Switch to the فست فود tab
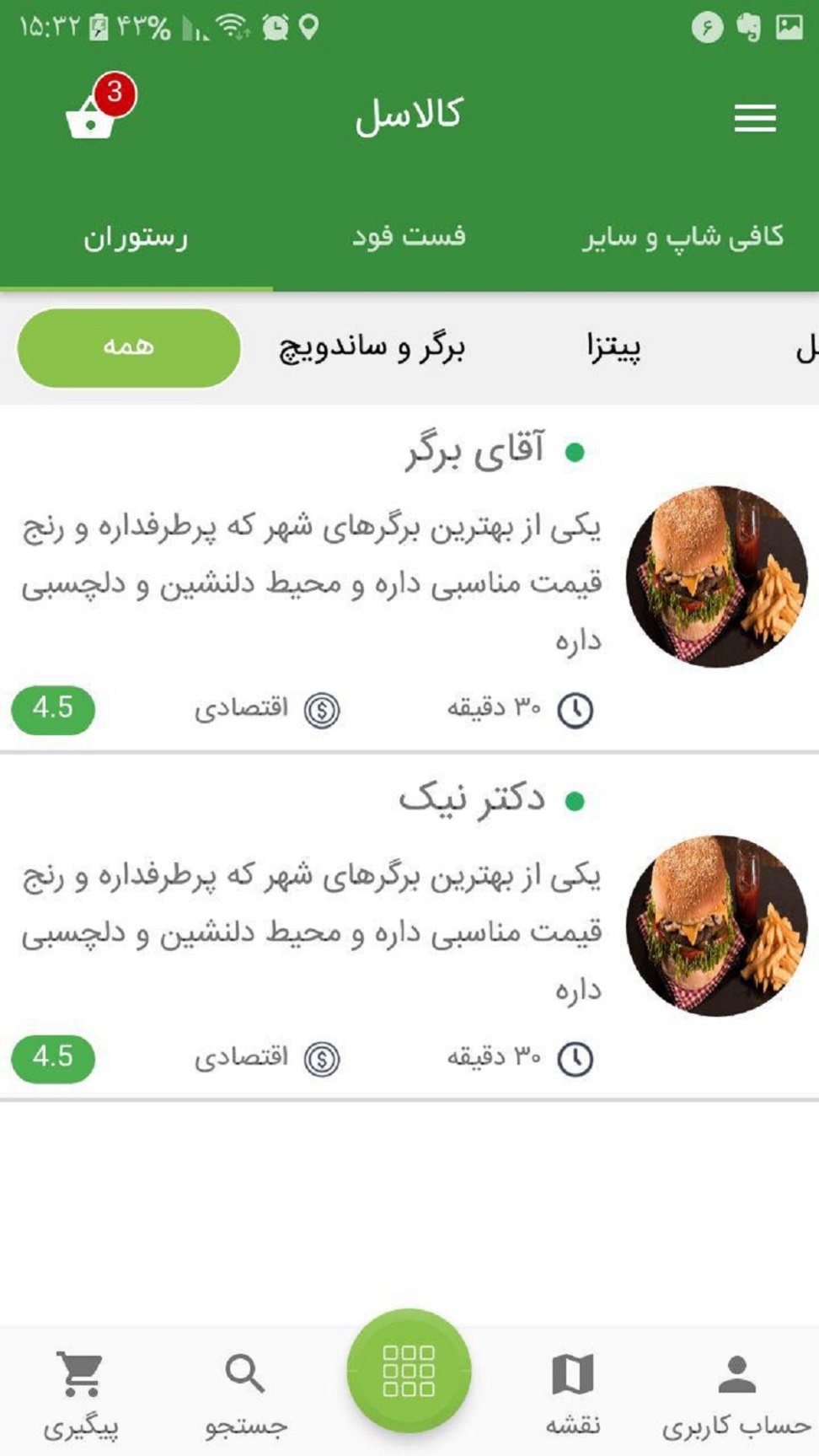 (x=409, y=236)
